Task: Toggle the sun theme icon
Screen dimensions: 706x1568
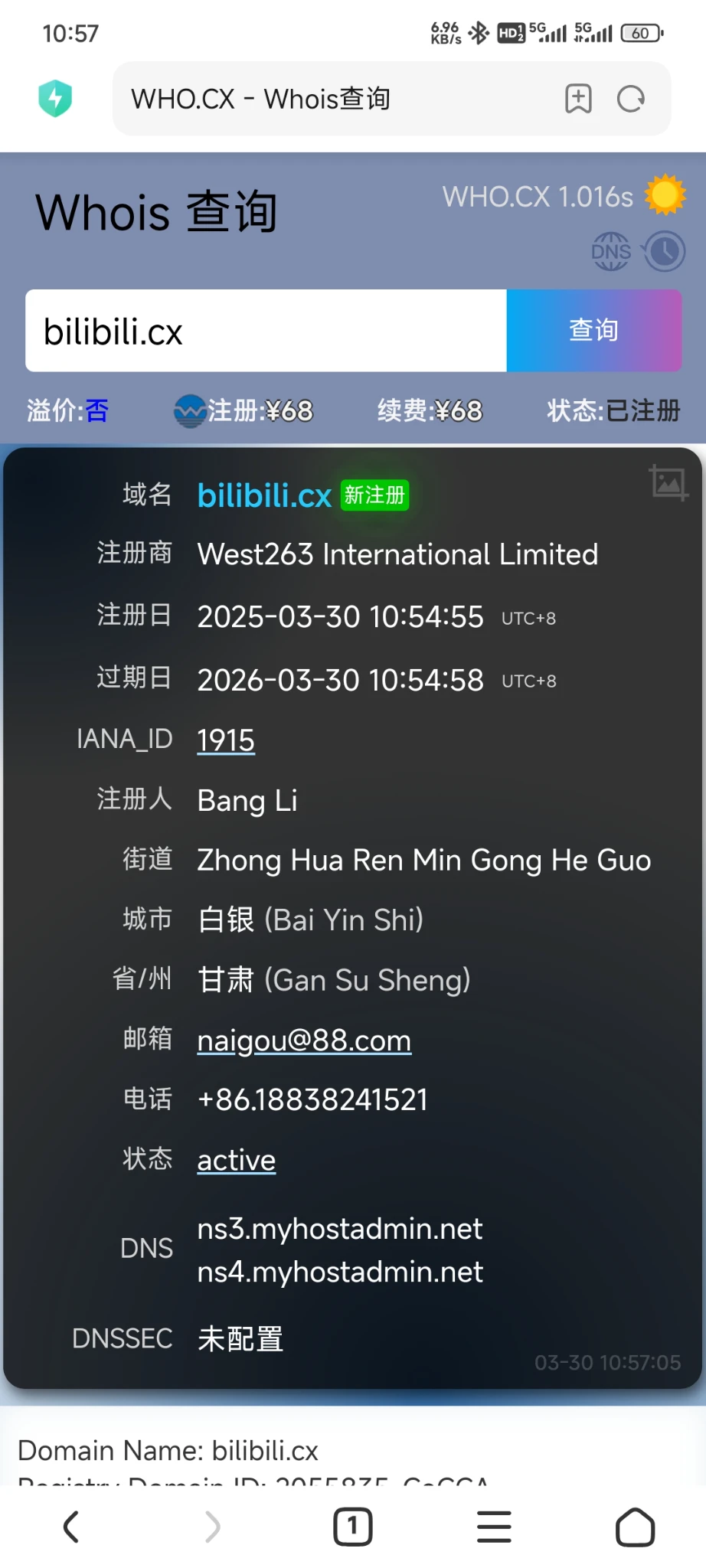Action: point(665,194)
